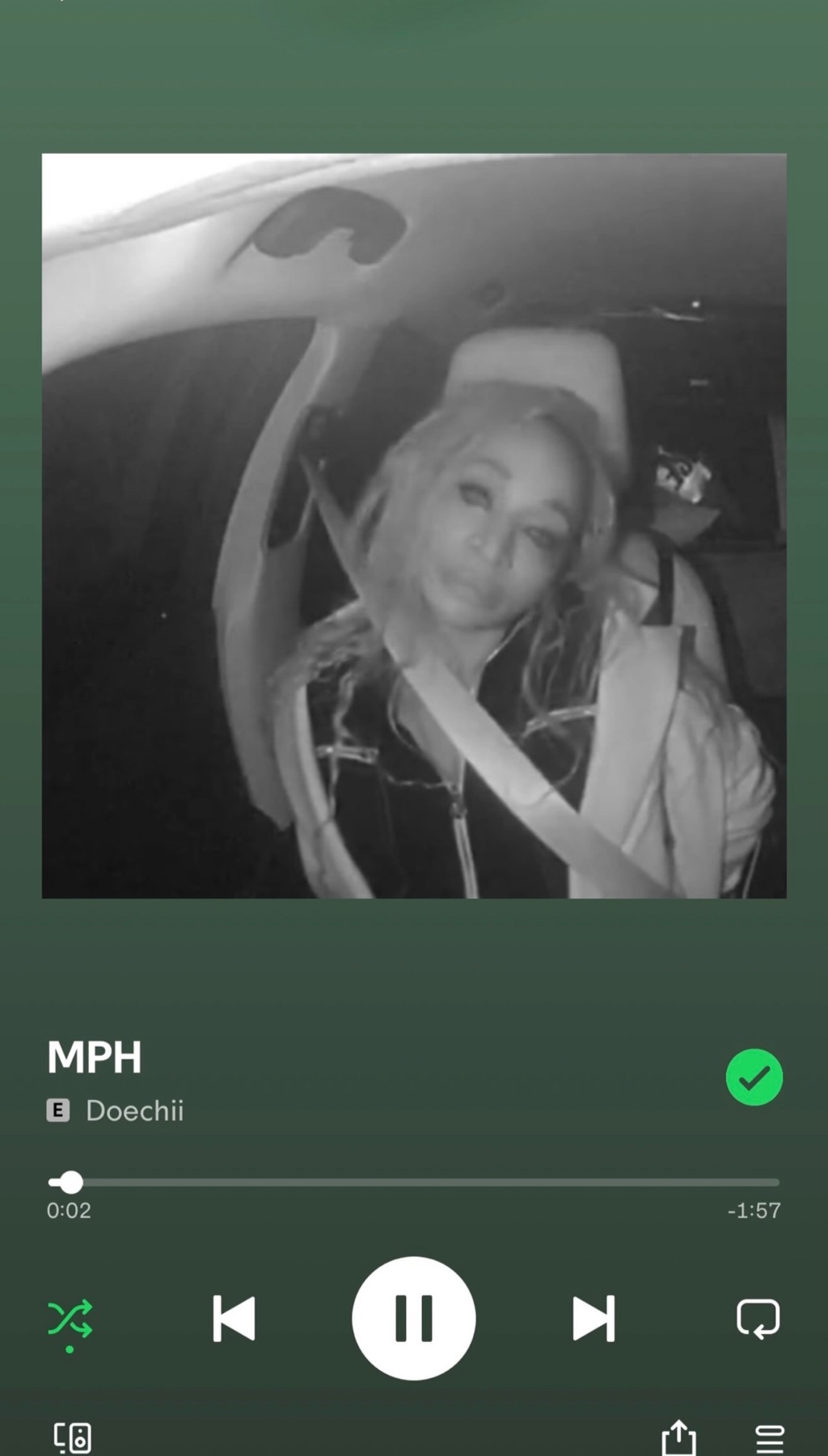The width and height of the screenshot is (828, 1456).
Task: Share this song
Action: point(678,1437)
